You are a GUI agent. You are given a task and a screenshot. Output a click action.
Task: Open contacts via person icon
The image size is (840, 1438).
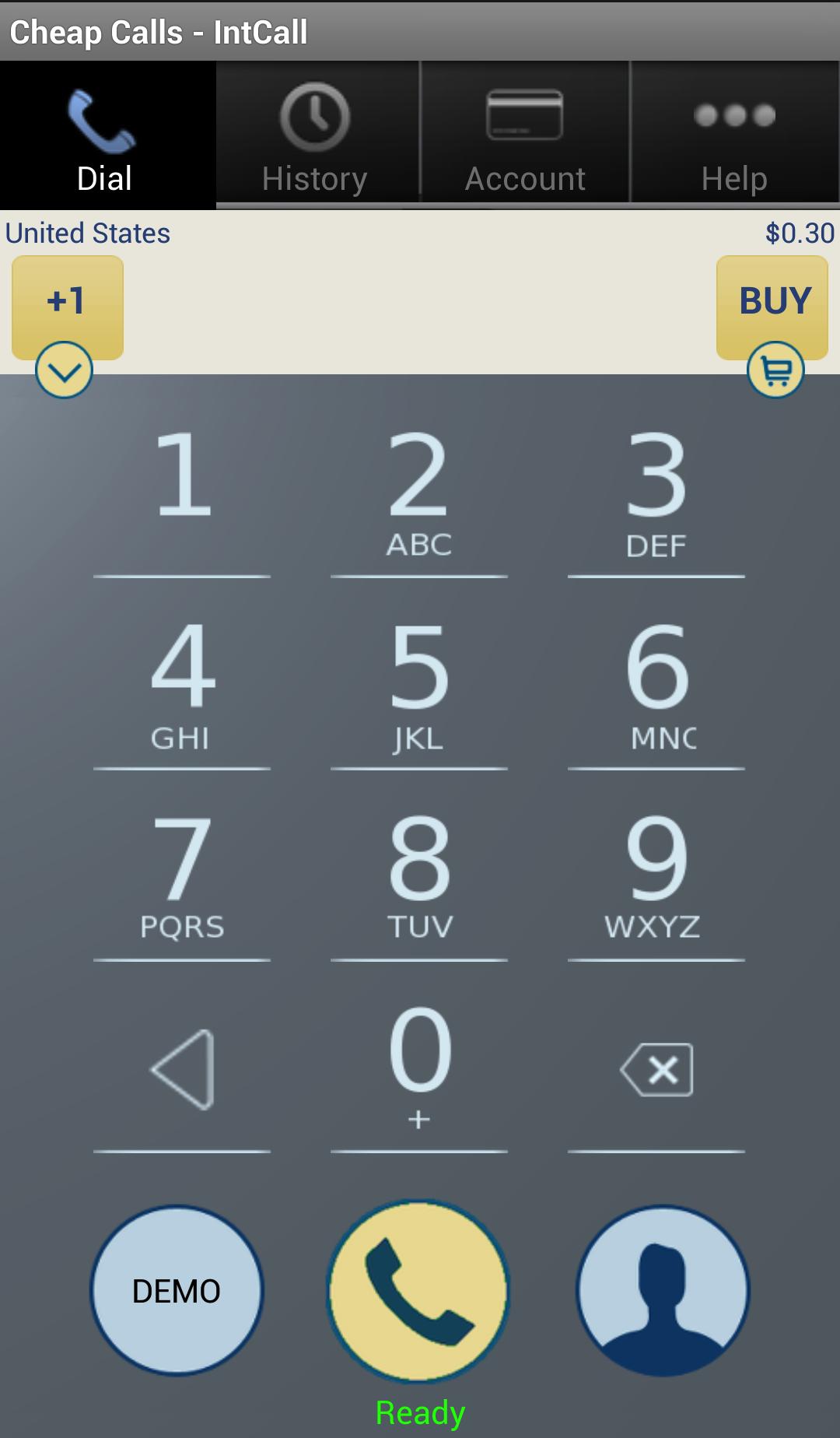662,1290
